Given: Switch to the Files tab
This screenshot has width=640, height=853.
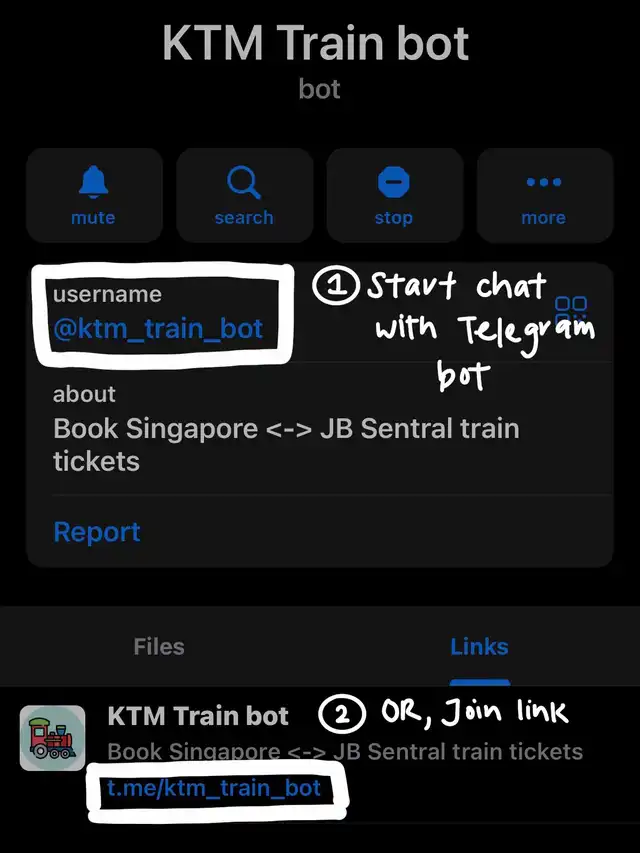Looking at the screenshot, I should [x=159, y=646].
